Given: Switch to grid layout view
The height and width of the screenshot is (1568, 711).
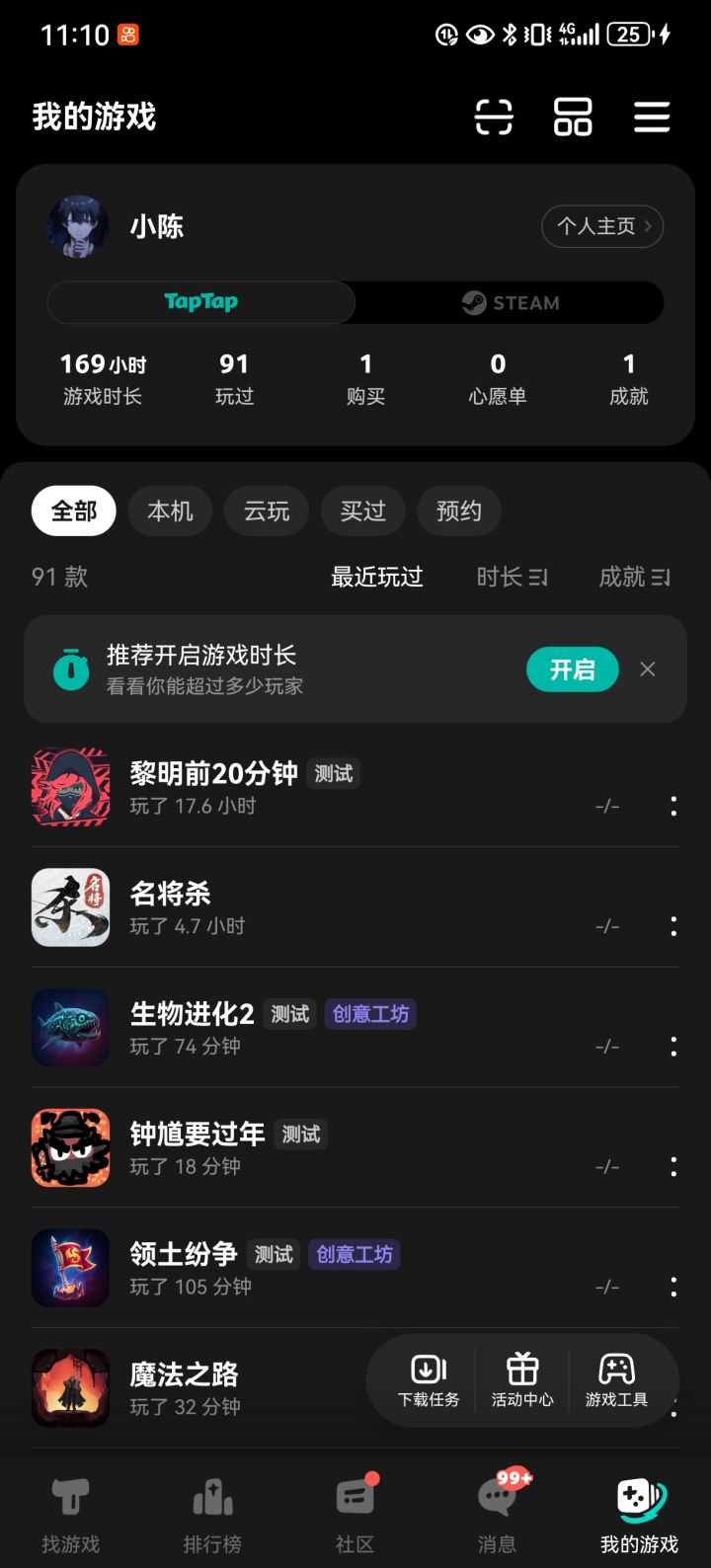Looking at the screenshot, I should [x=573, y=117].
